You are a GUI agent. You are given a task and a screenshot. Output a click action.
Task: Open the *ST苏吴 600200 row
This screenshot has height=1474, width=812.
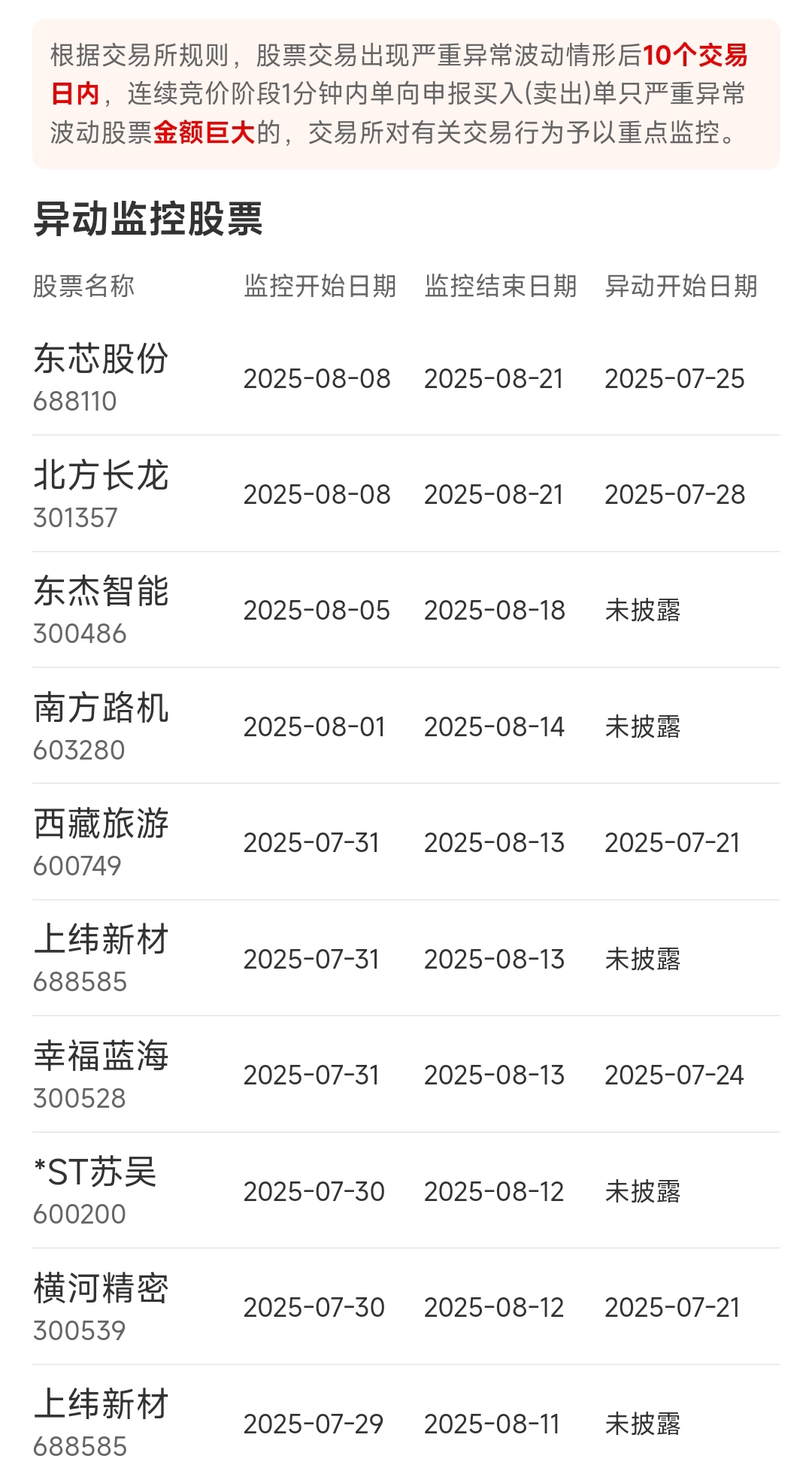(406, 1190)
